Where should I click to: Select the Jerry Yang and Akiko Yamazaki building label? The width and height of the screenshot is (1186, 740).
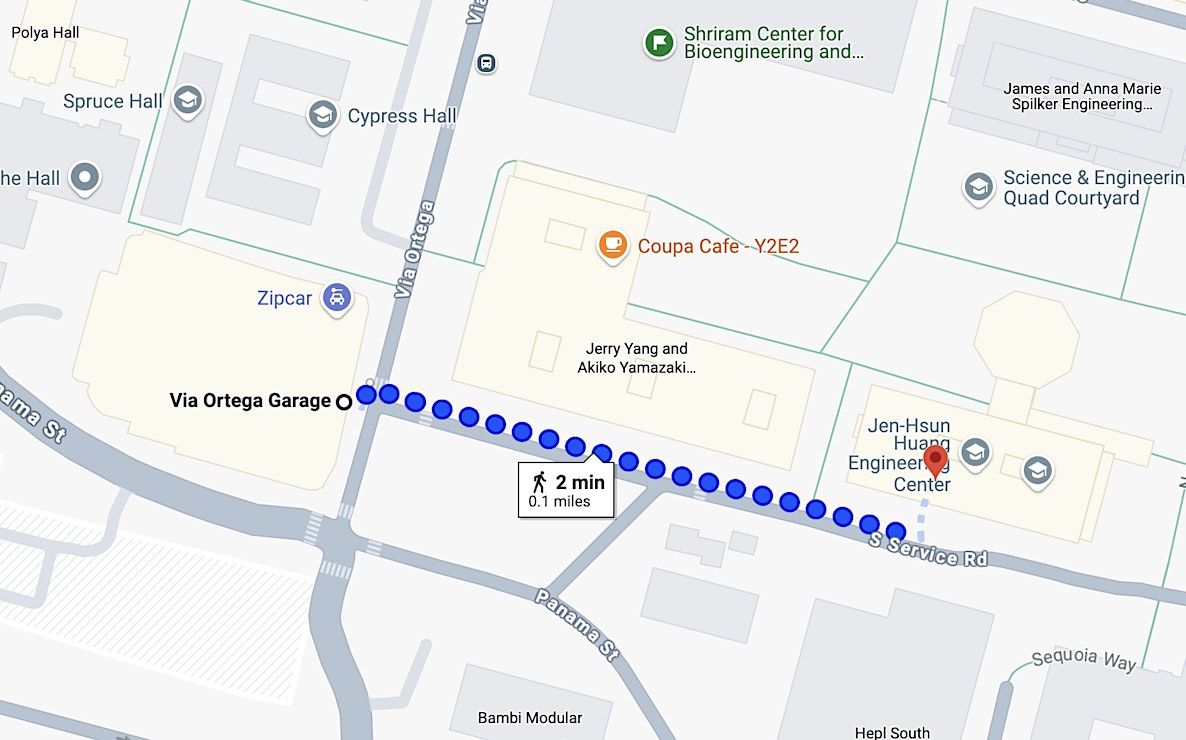click(636, 358)
